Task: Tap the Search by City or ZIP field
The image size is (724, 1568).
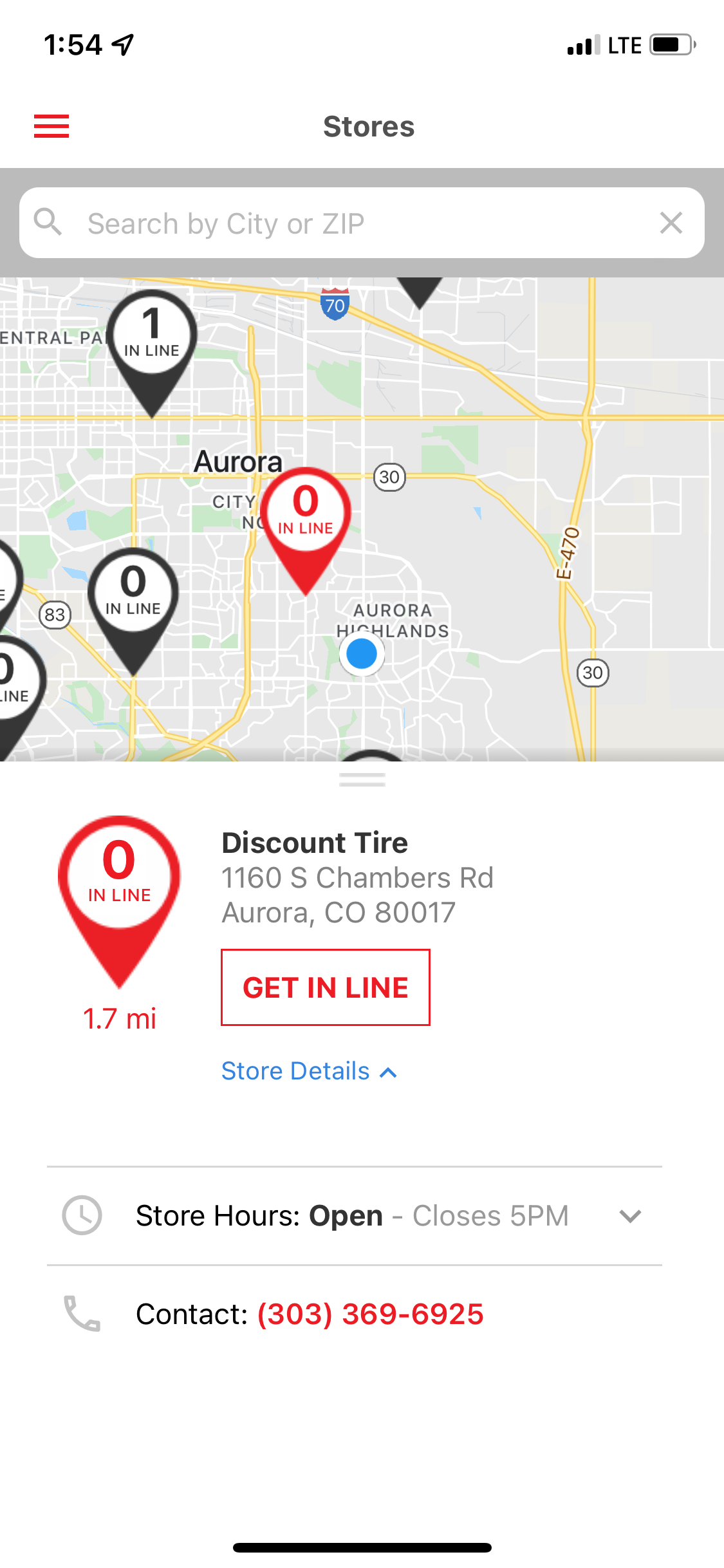Action: (360, 223)
